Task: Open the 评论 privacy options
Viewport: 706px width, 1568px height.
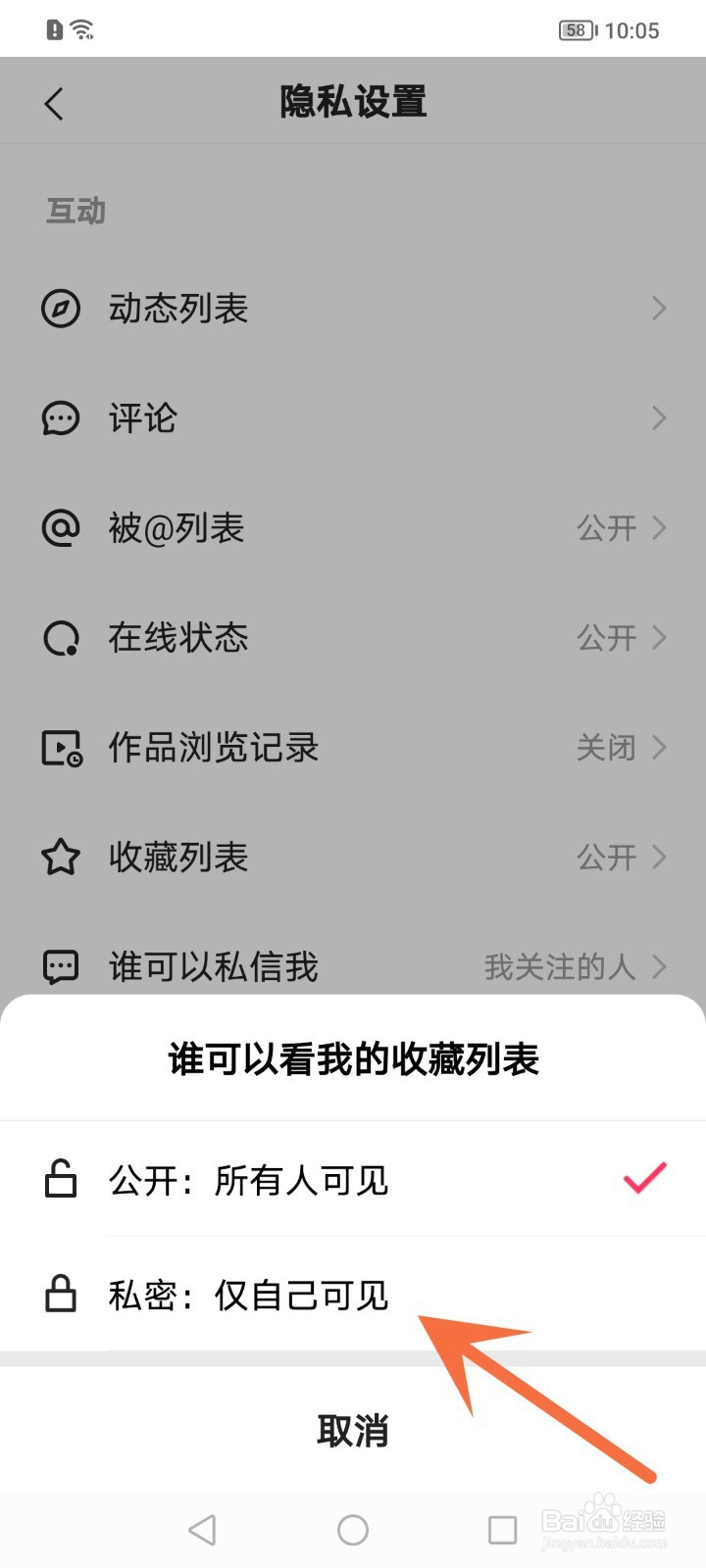Action: [353, 418]
